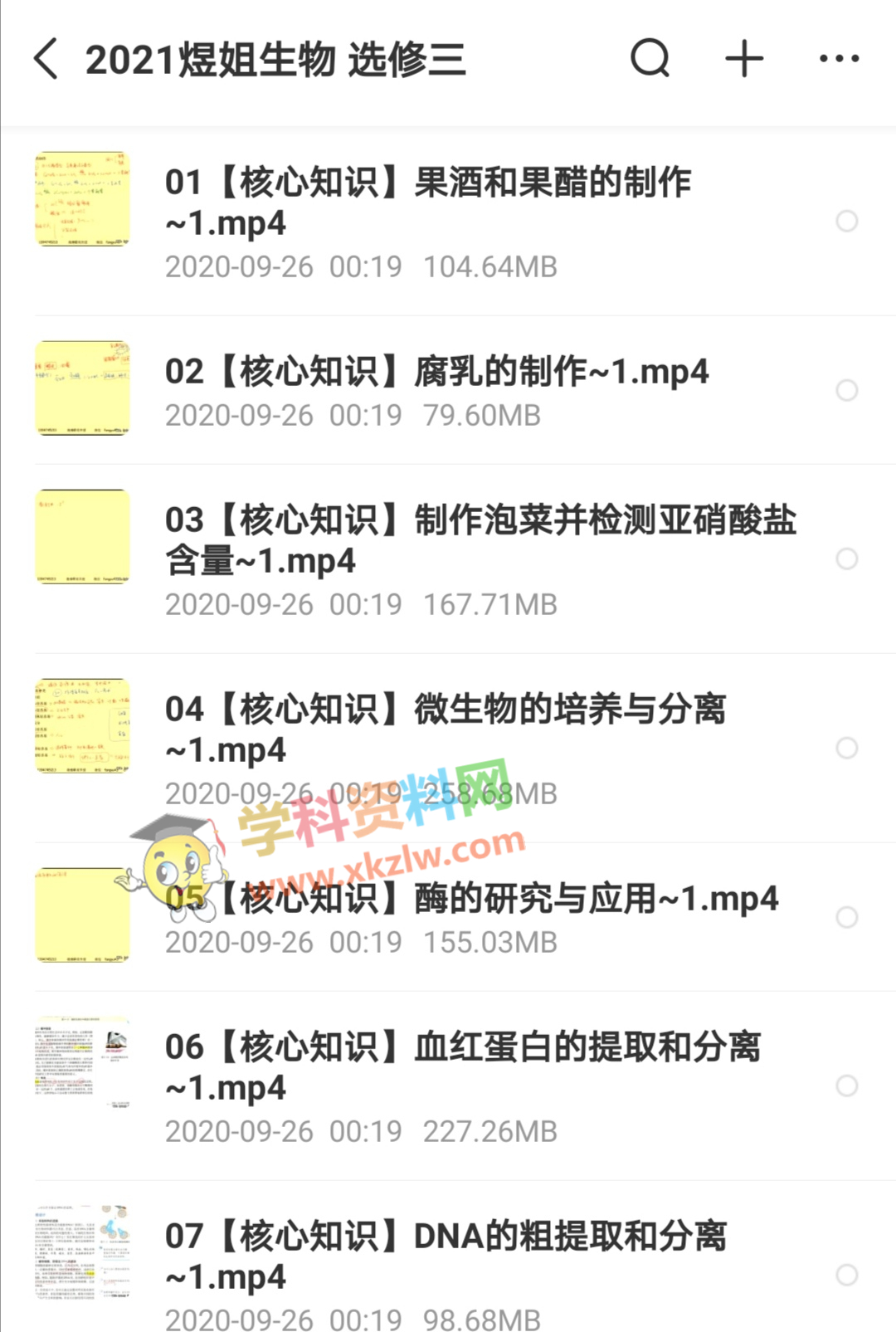This screenshot has height=1332, width=896.
Task: Open video 04 微生物的培养与分离
Action: click(x=445, y=729)
